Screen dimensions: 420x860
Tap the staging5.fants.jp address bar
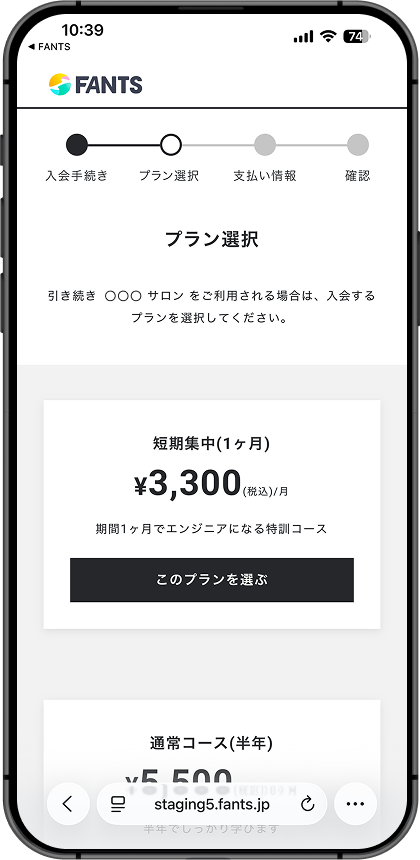[x=212, y=804]
